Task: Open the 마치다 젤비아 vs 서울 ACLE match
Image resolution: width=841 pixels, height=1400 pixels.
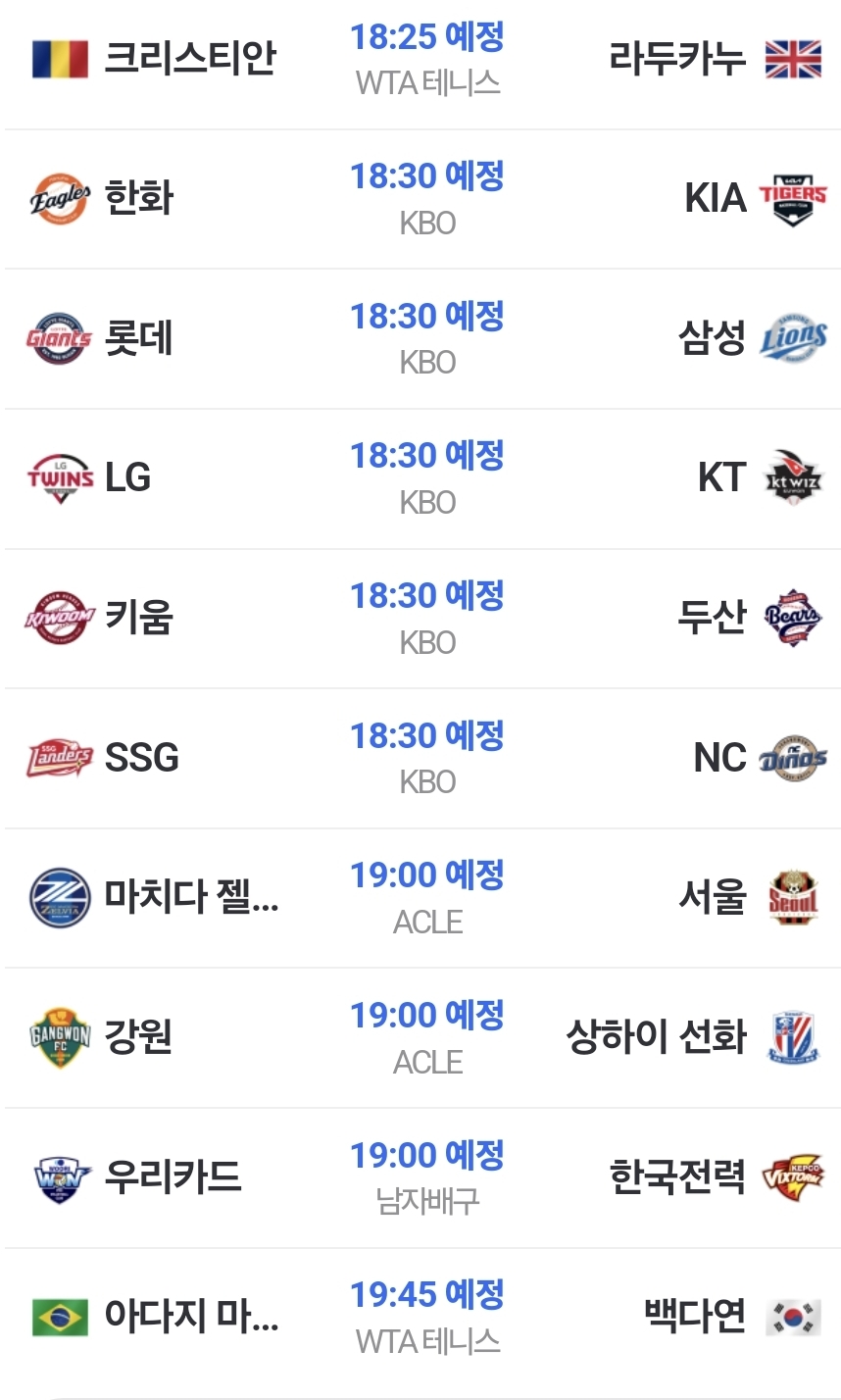Action: pyautogui.click(x=420, y=898)
